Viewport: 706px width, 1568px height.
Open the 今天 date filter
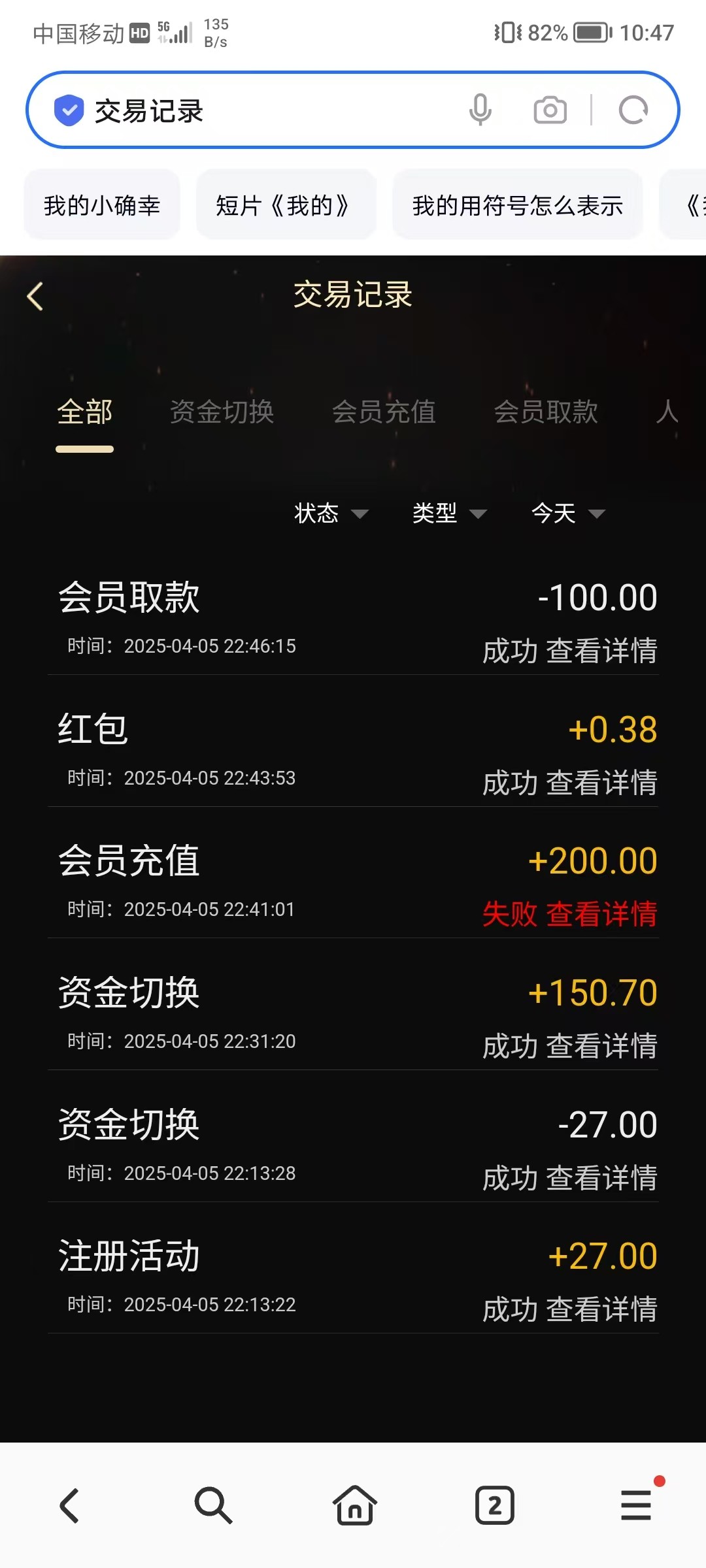coord(567,514)
